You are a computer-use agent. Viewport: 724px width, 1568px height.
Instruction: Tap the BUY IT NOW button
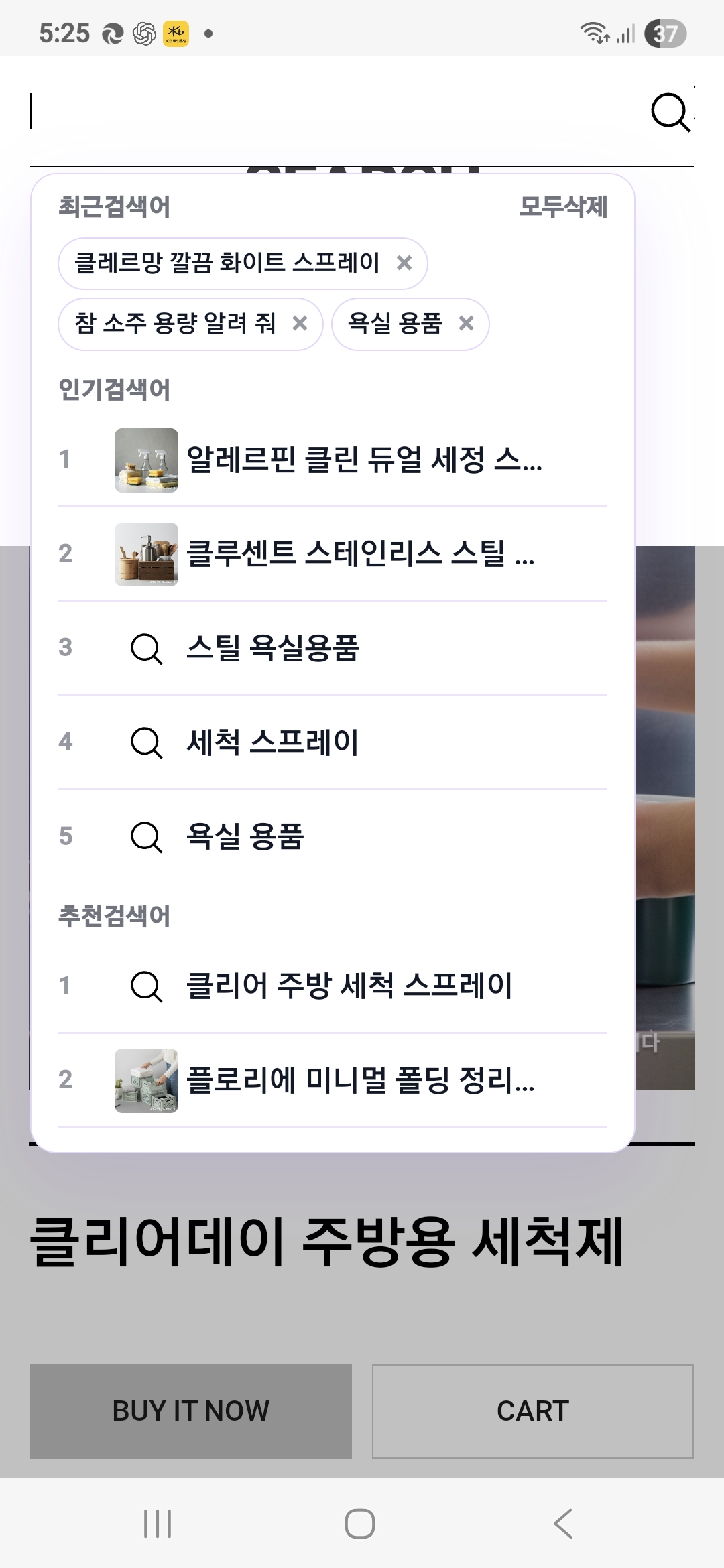[191, 1411]
